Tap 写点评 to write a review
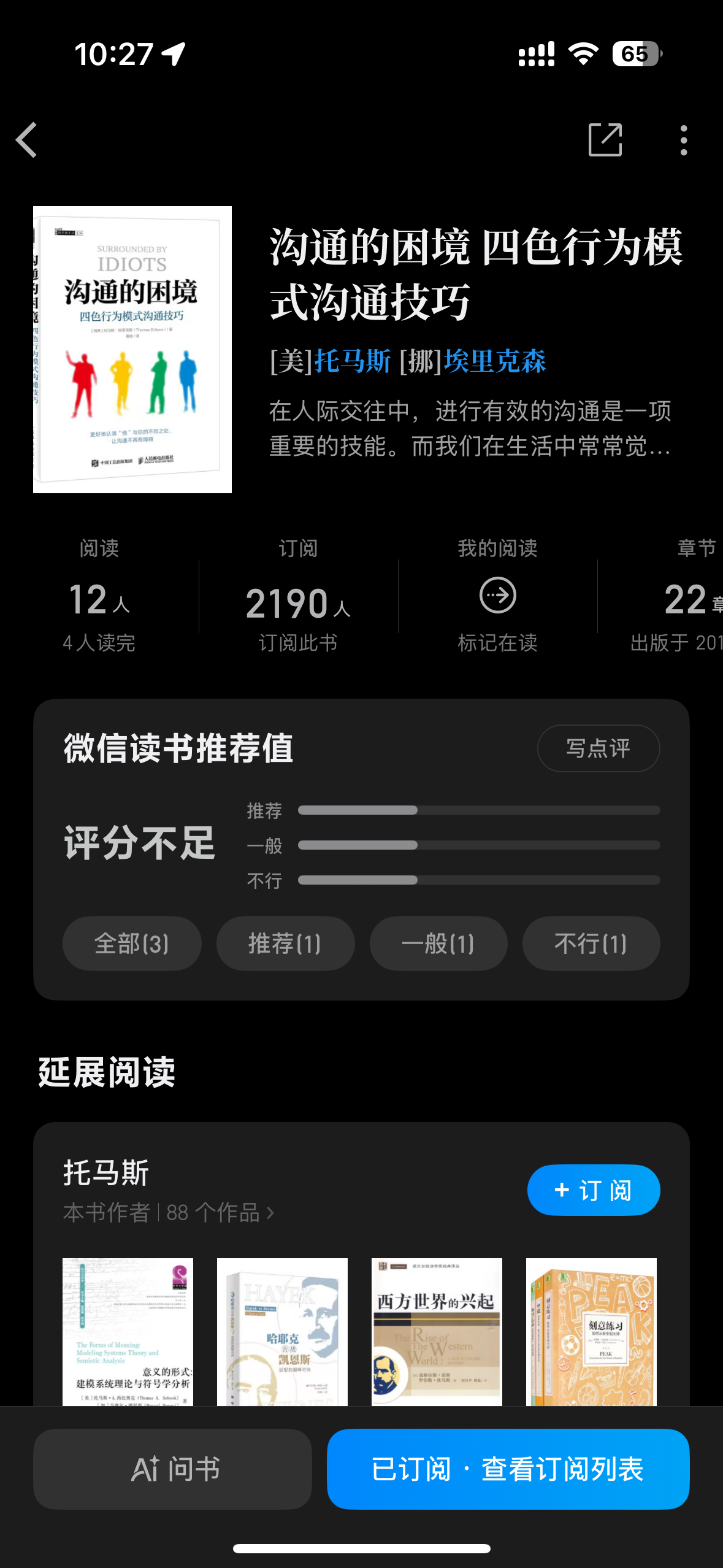This screenshot has height=1568, width=723. point(599,748)
